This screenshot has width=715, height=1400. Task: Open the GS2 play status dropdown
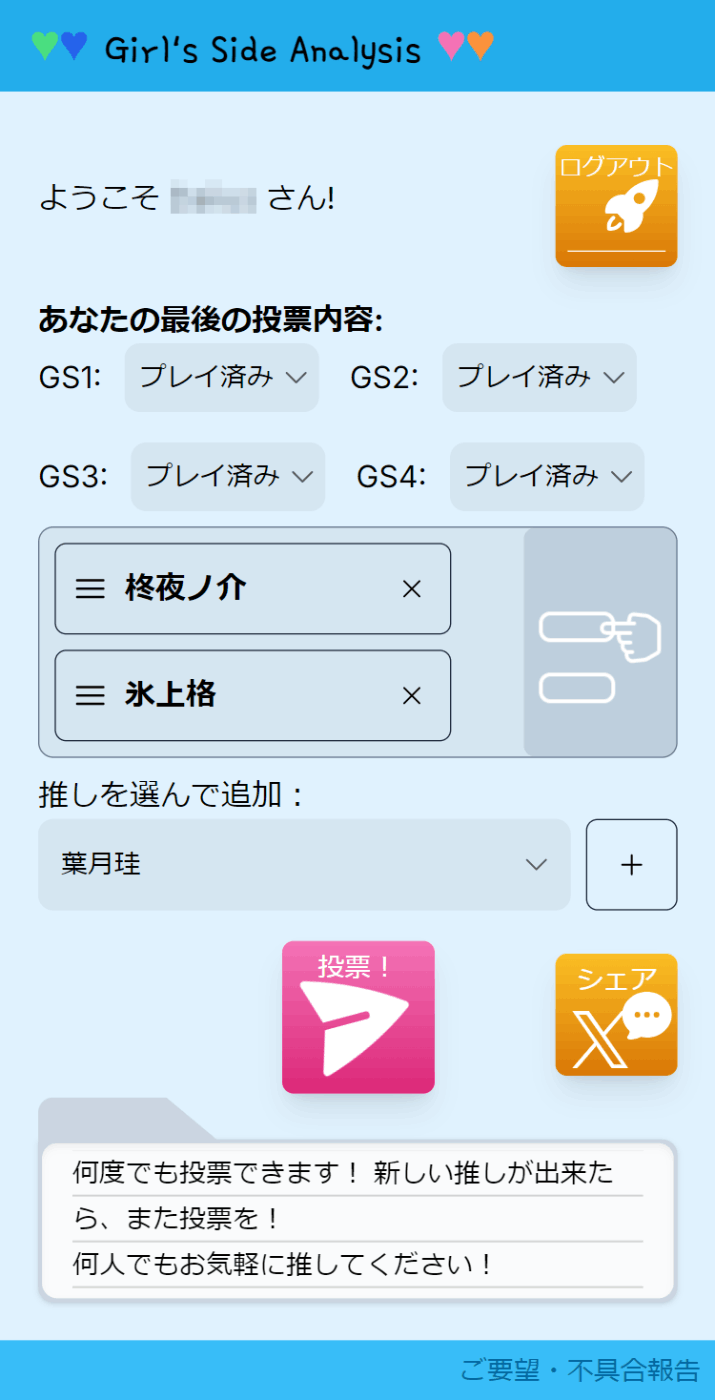coord(540,377)
